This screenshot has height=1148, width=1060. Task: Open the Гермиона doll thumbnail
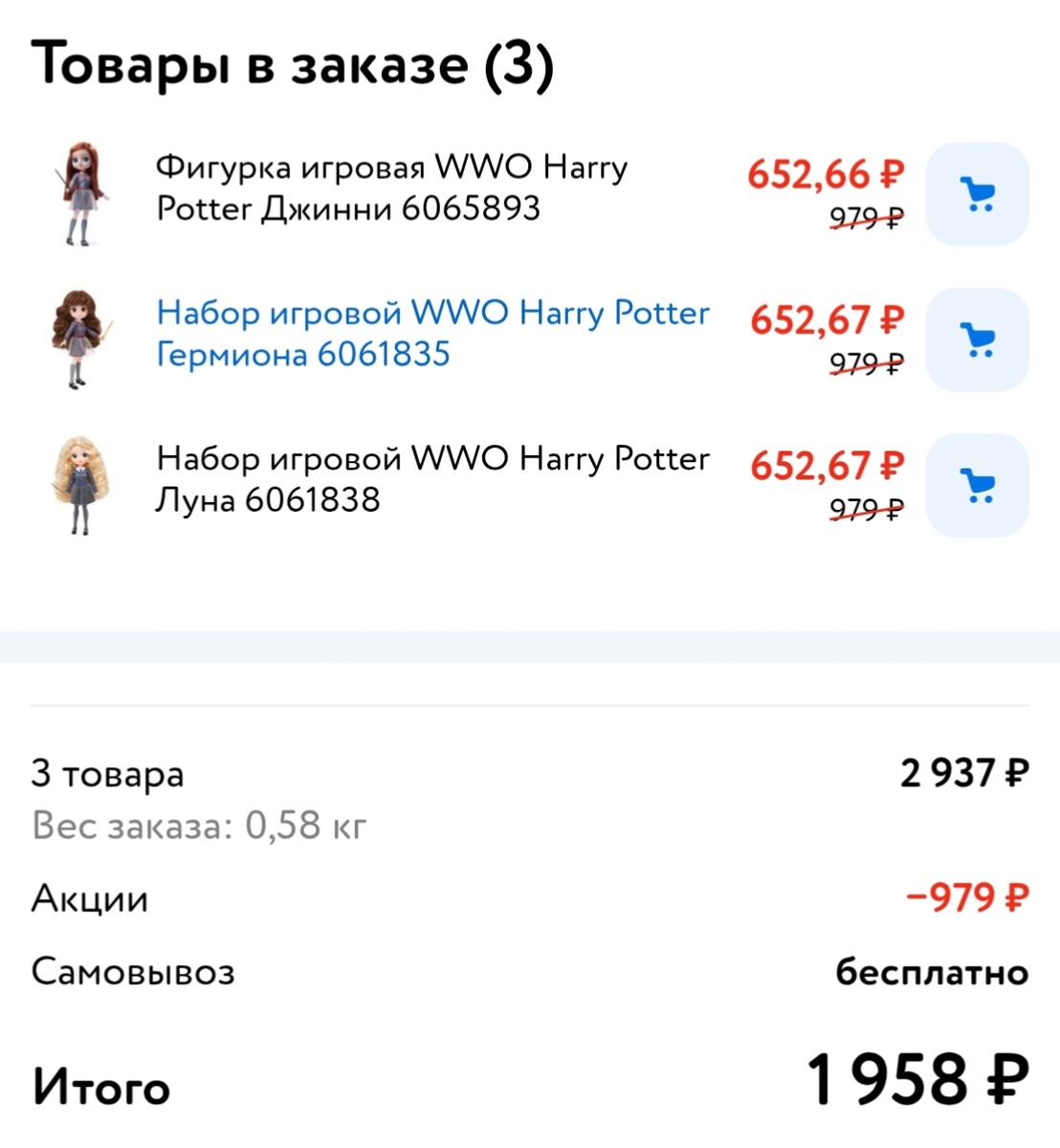[78, 338]
